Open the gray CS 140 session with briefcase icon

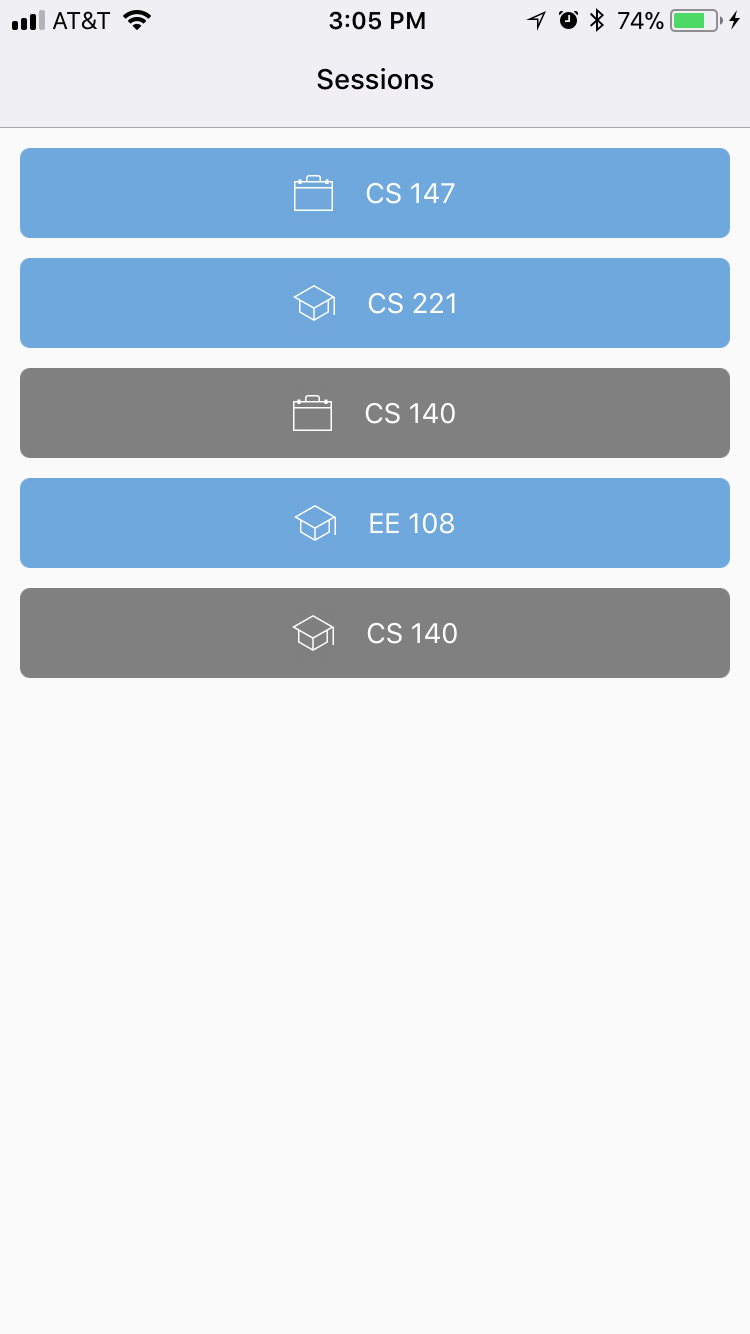(x=375, y=413)
